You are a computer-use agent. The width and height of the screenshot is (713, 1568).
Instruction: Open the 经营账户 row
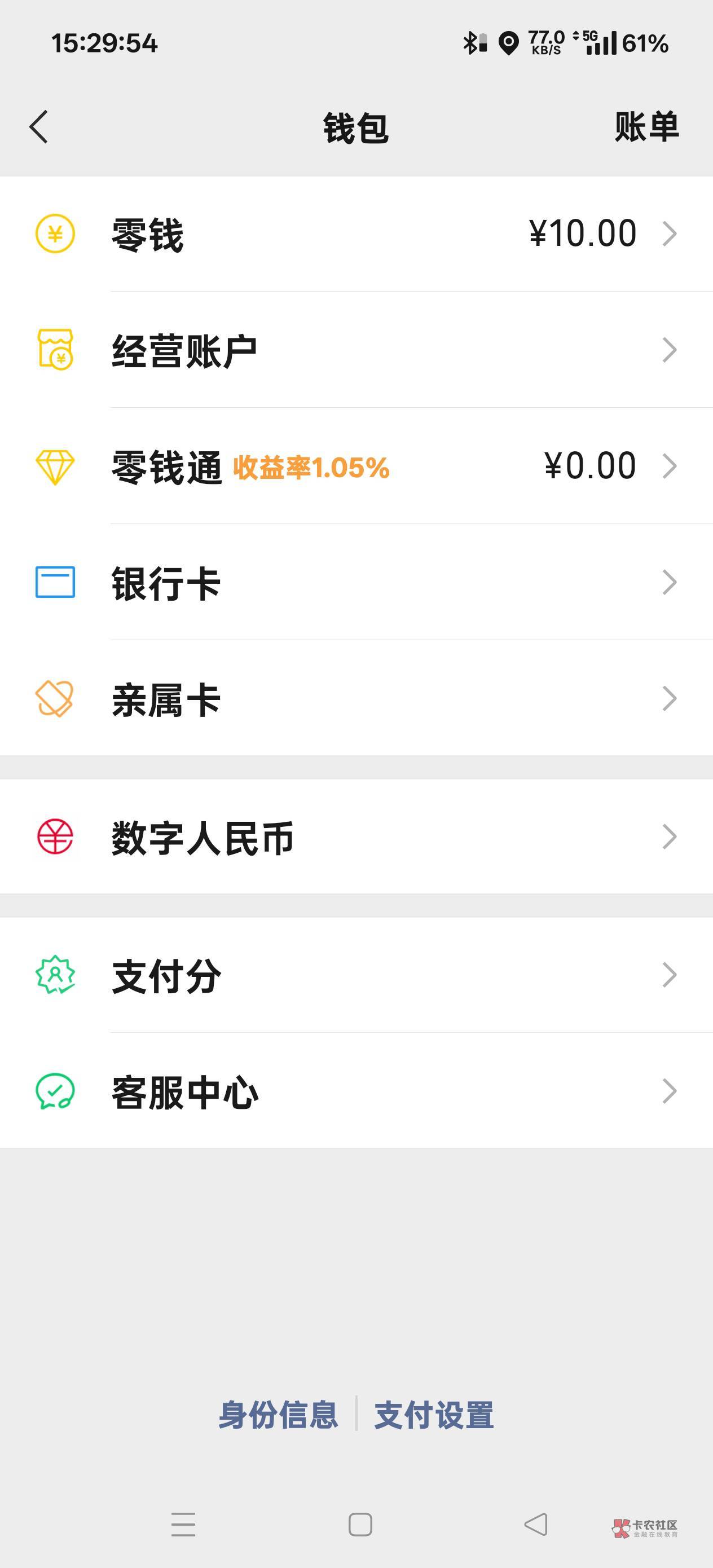[x=356, y=350]
